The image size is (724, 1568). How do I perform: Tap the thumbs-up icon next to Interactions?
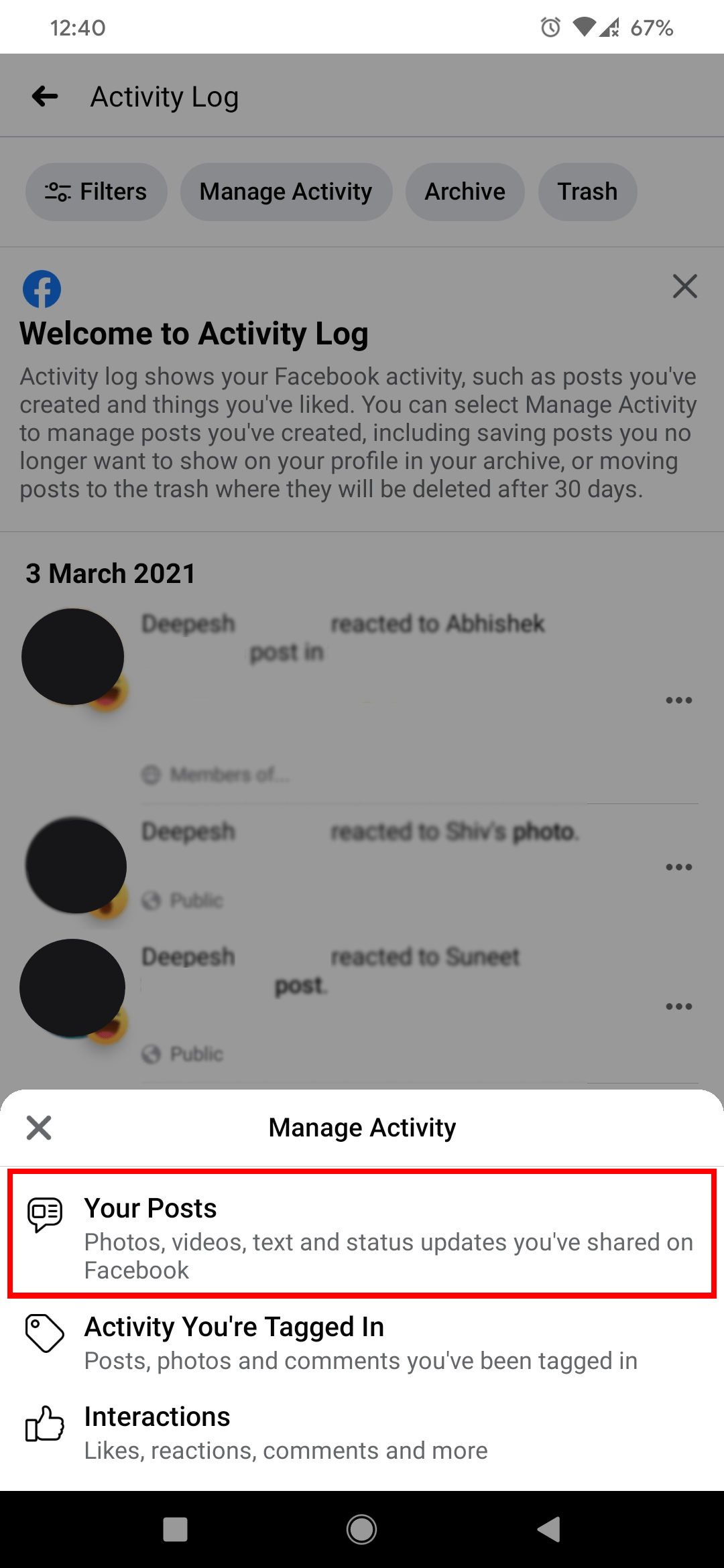pos(44,1426)
